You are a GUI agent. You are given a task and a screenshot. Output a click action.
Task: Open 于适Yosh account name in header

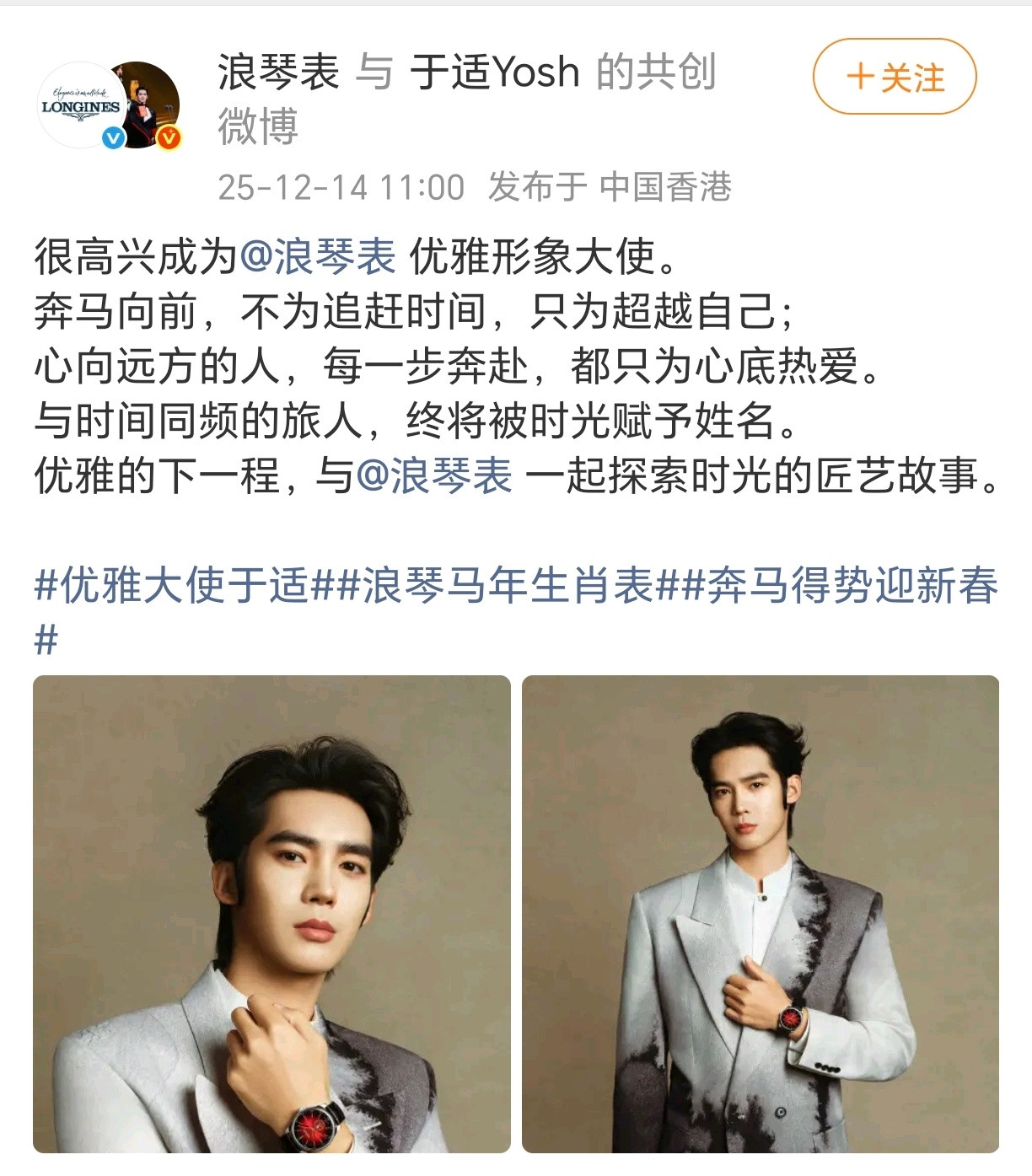[x=495, y=72]
